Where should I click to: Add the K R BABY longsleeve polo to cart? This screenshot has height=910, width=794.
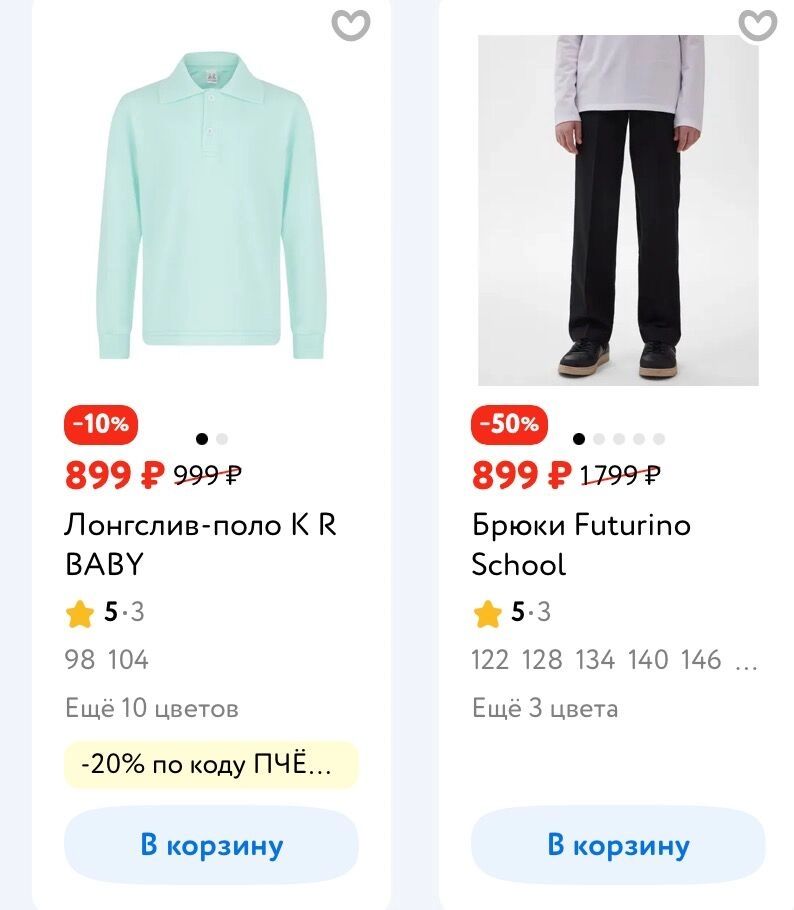tap(211, 845)
